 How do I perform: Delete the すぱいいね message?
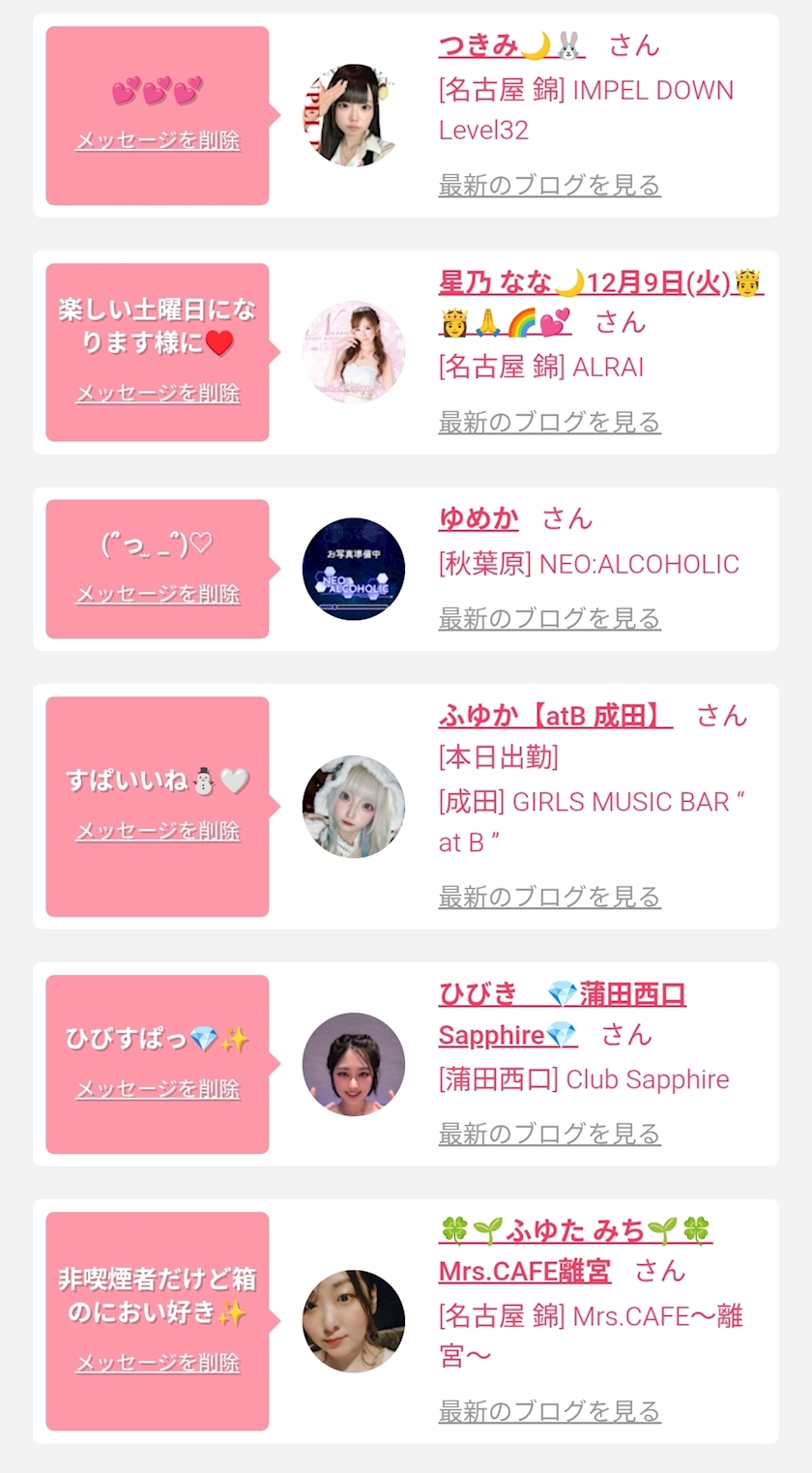point(158,831)
